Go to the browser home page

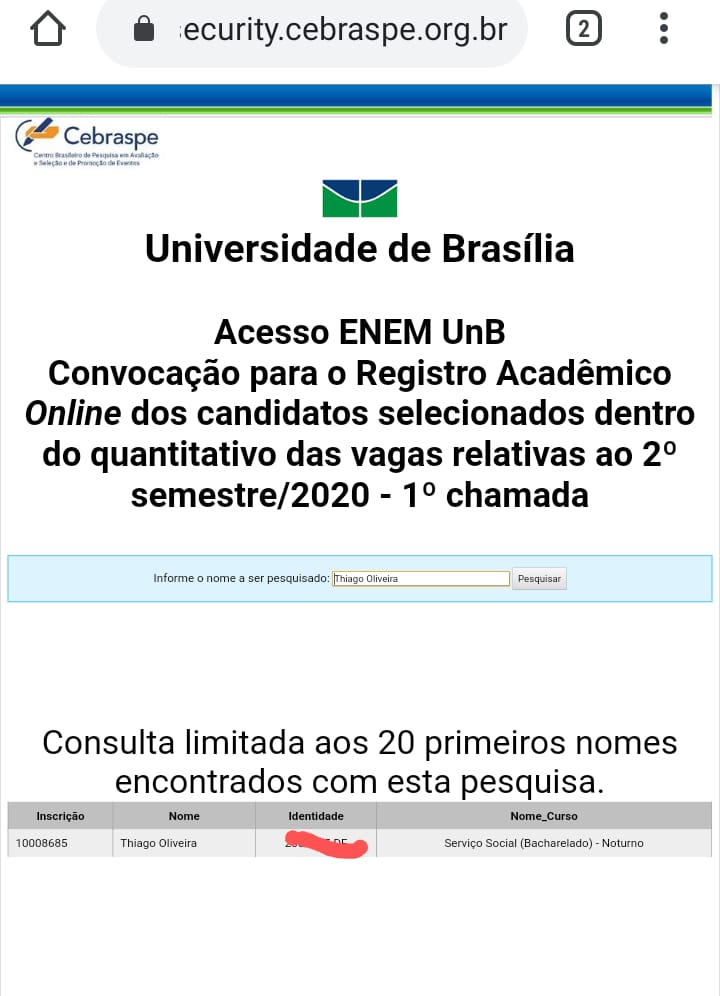(48, 29)
